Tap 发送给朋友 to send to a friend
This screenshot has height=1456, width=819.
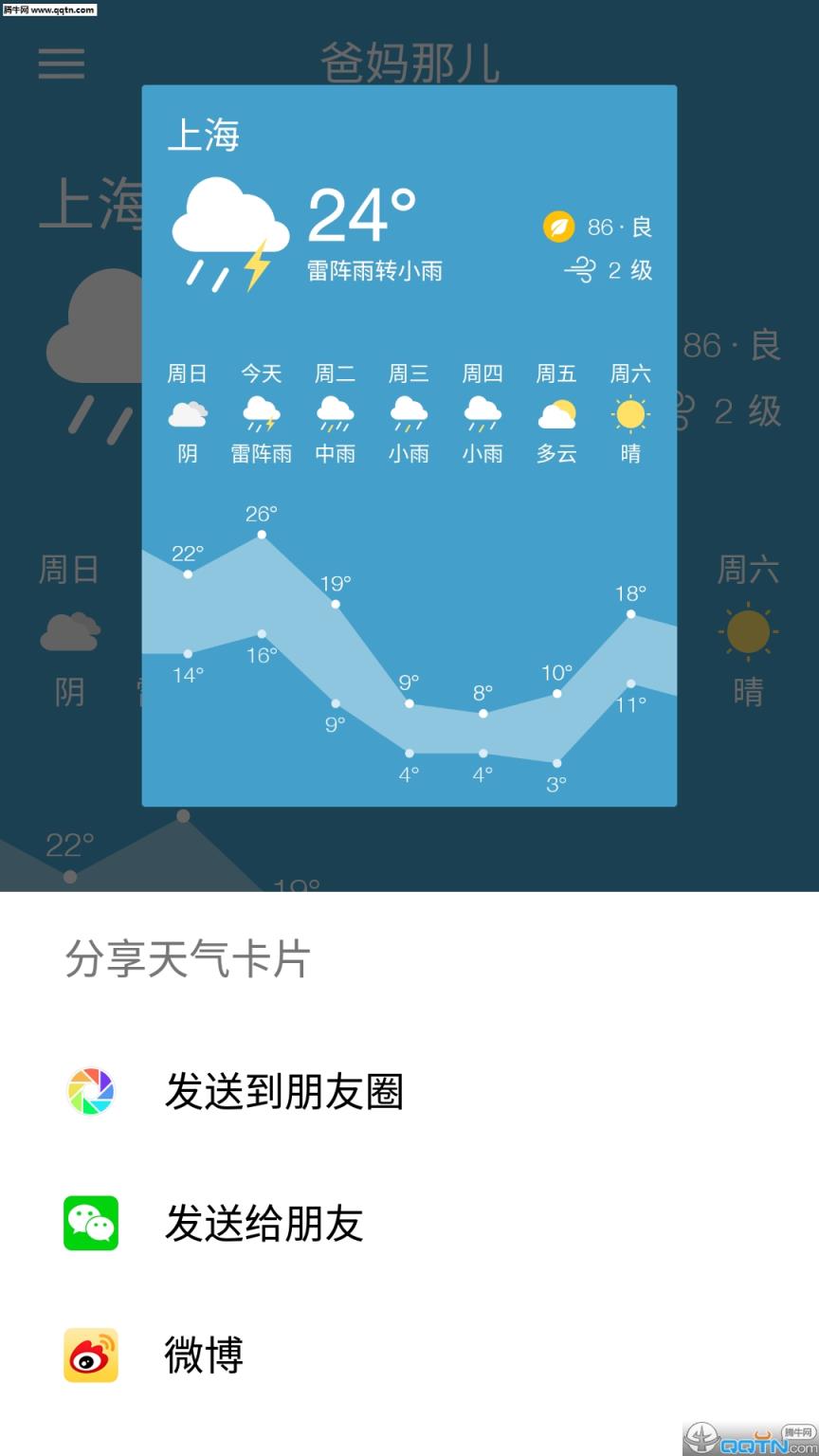[x=264, y=1224]
